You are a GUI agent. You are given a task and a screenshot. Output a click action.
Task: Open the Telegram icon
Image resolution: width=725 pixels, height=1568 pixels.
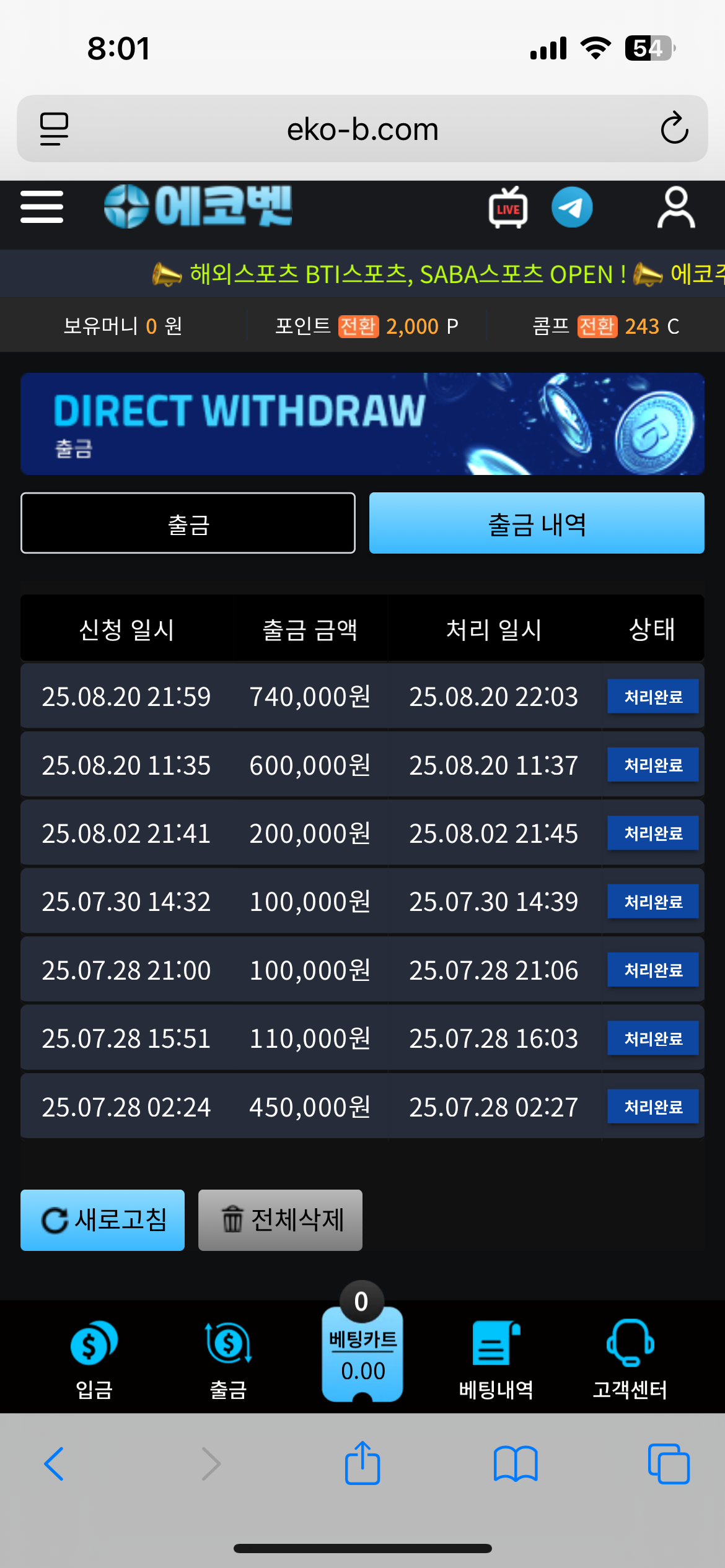pos(572,207)
